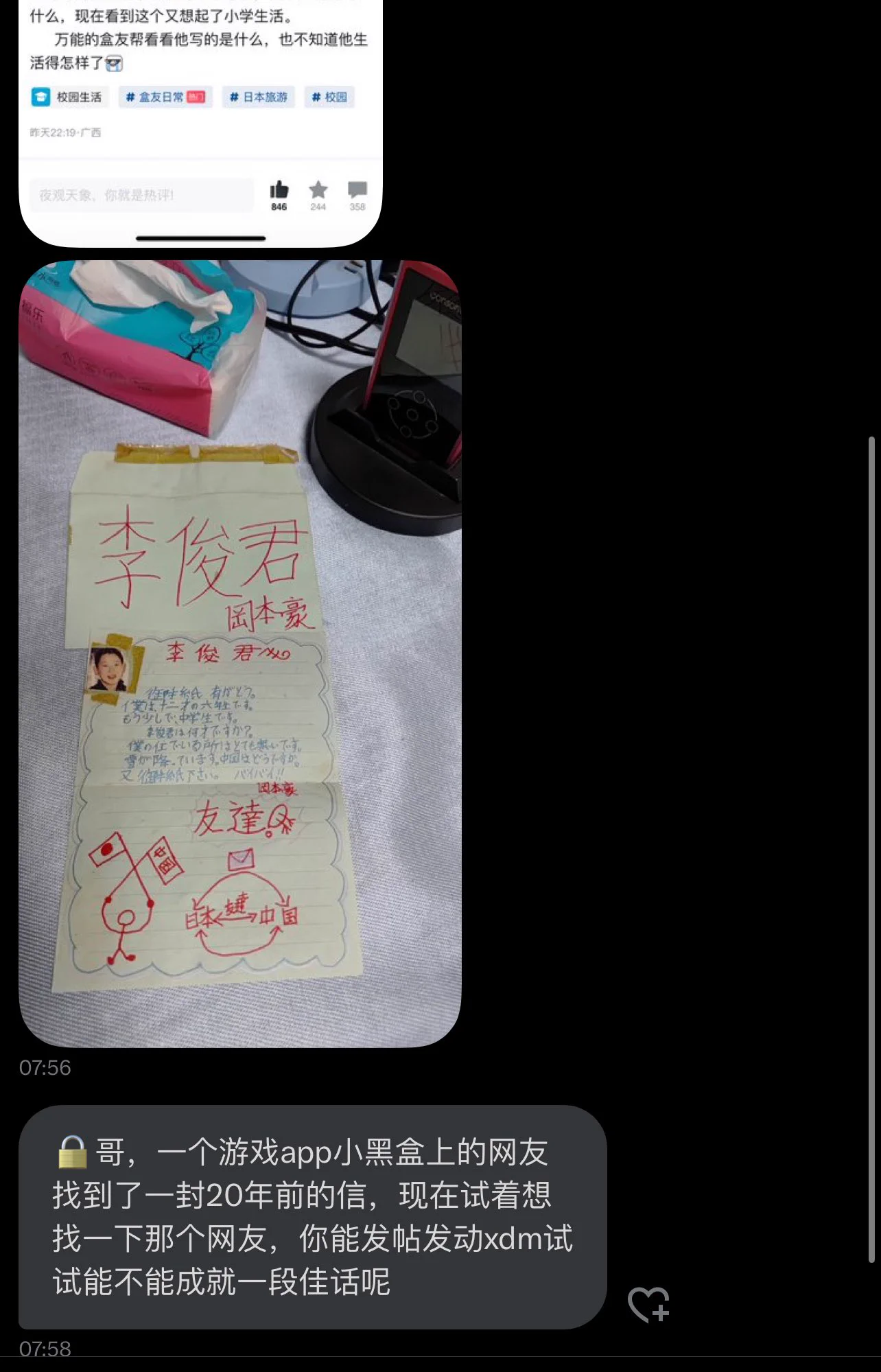Open the letter photo sent at 07:56
The width and height of the screenshot is (881, 1372).
point(240,652)
